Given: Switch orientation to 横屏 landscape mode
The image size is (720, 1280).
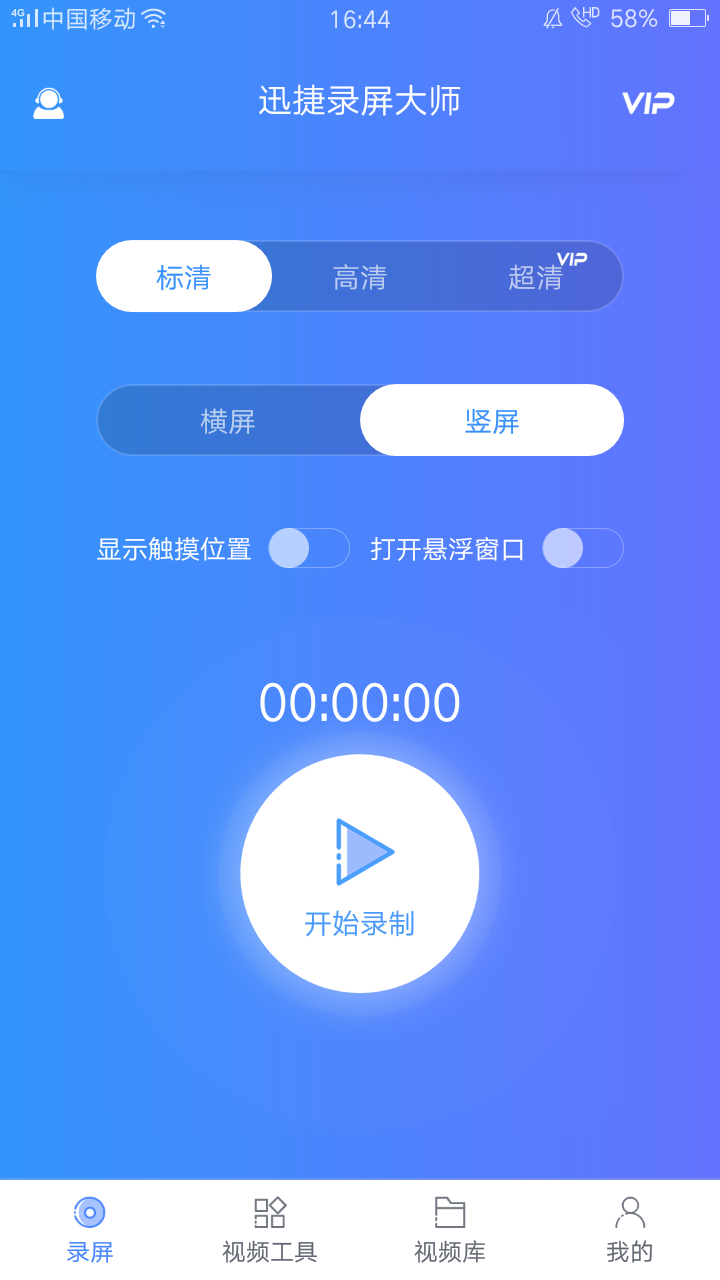Looking at the screenshot, I should point(228,420).
